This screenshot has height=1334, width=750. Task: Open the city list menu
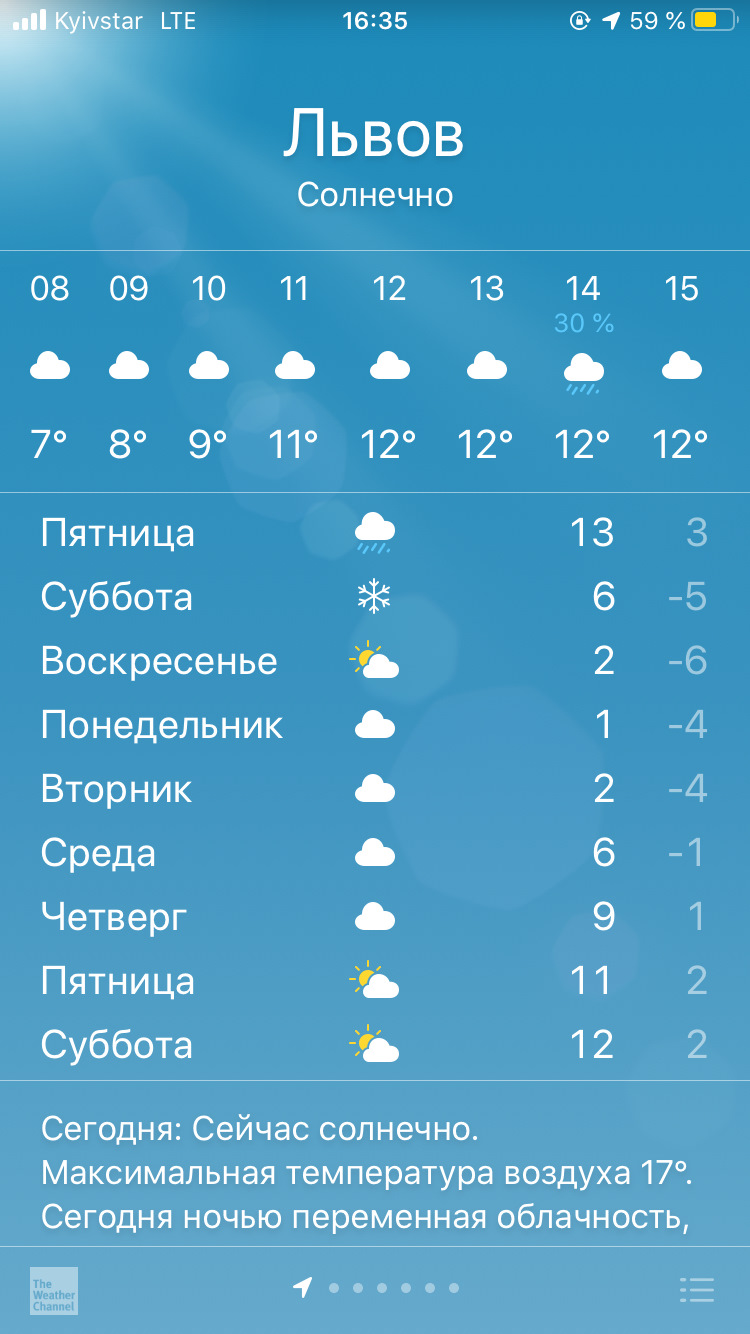(x=697, y=1290)
